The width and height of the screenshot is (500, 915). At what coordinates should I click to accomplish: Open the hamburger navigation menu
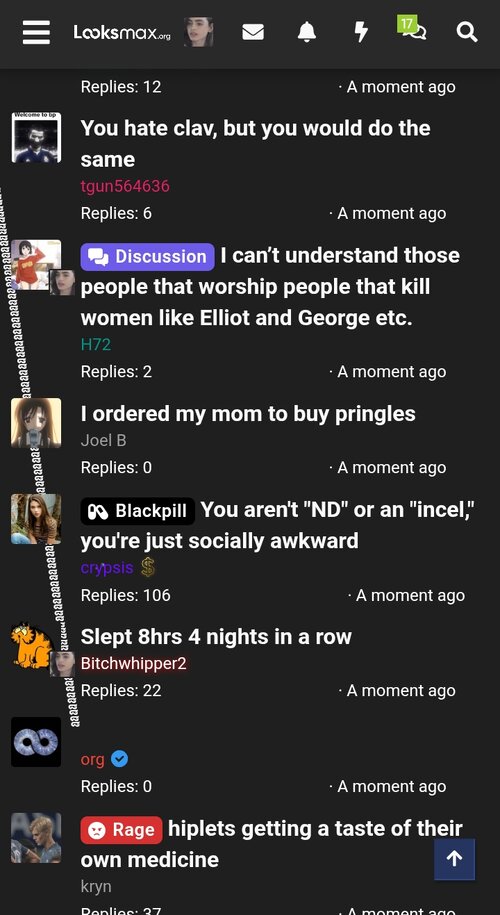click(36, 32)
